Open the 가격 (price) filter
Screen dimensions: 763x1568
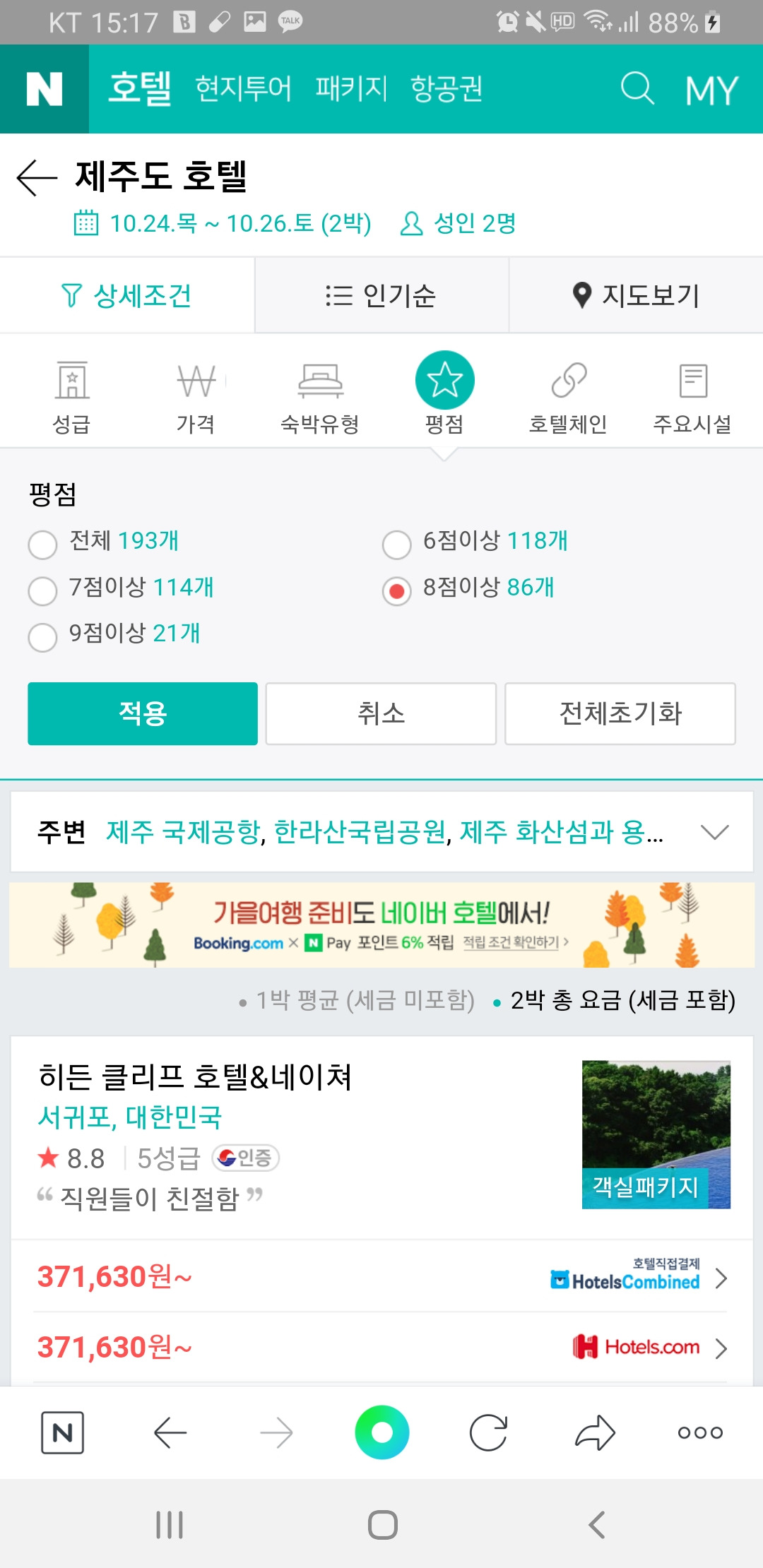click(196, 393)
